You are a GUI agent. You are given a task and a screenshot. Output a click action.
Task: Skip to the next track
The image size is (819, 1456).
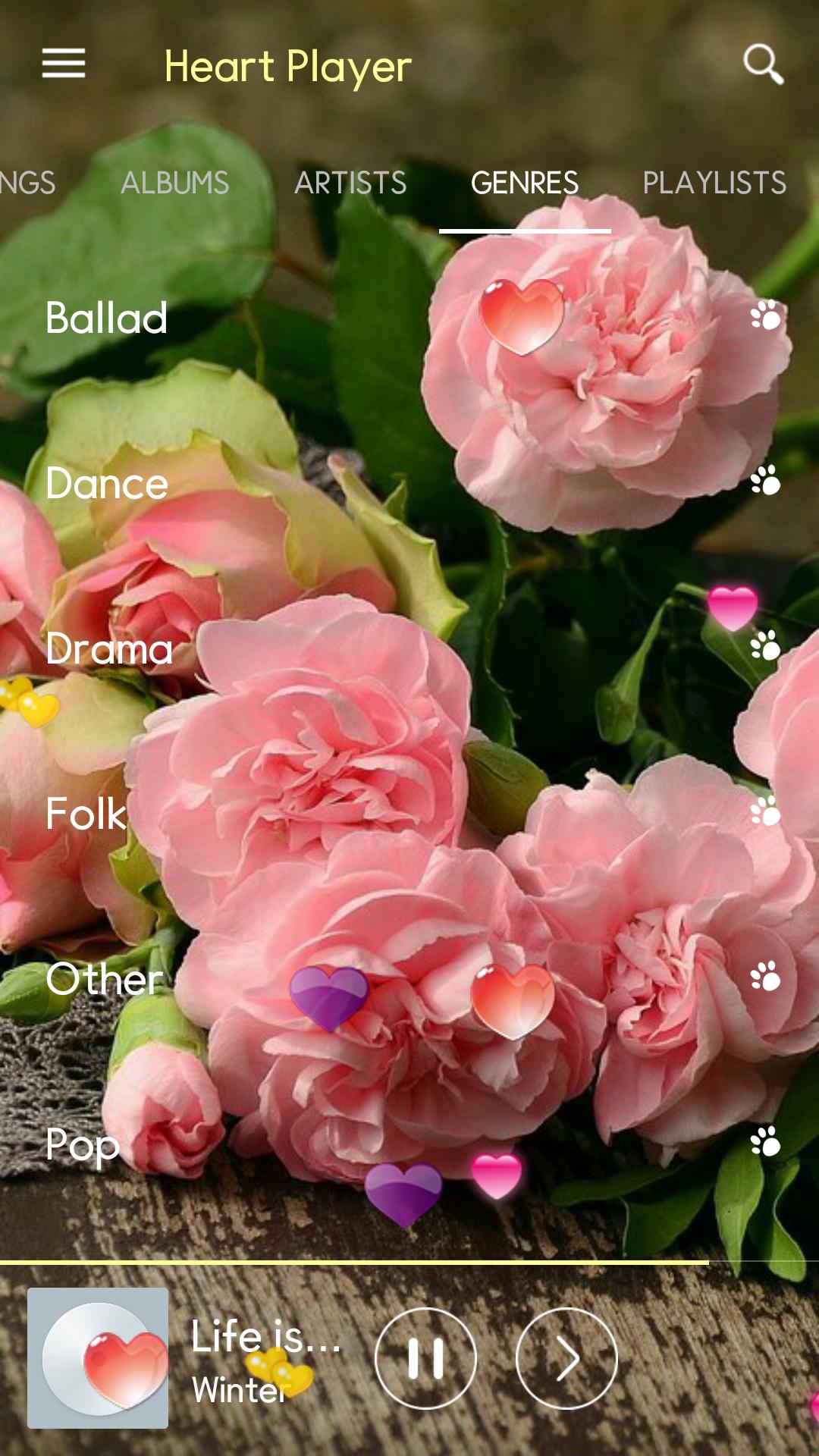click(566, 1358)
